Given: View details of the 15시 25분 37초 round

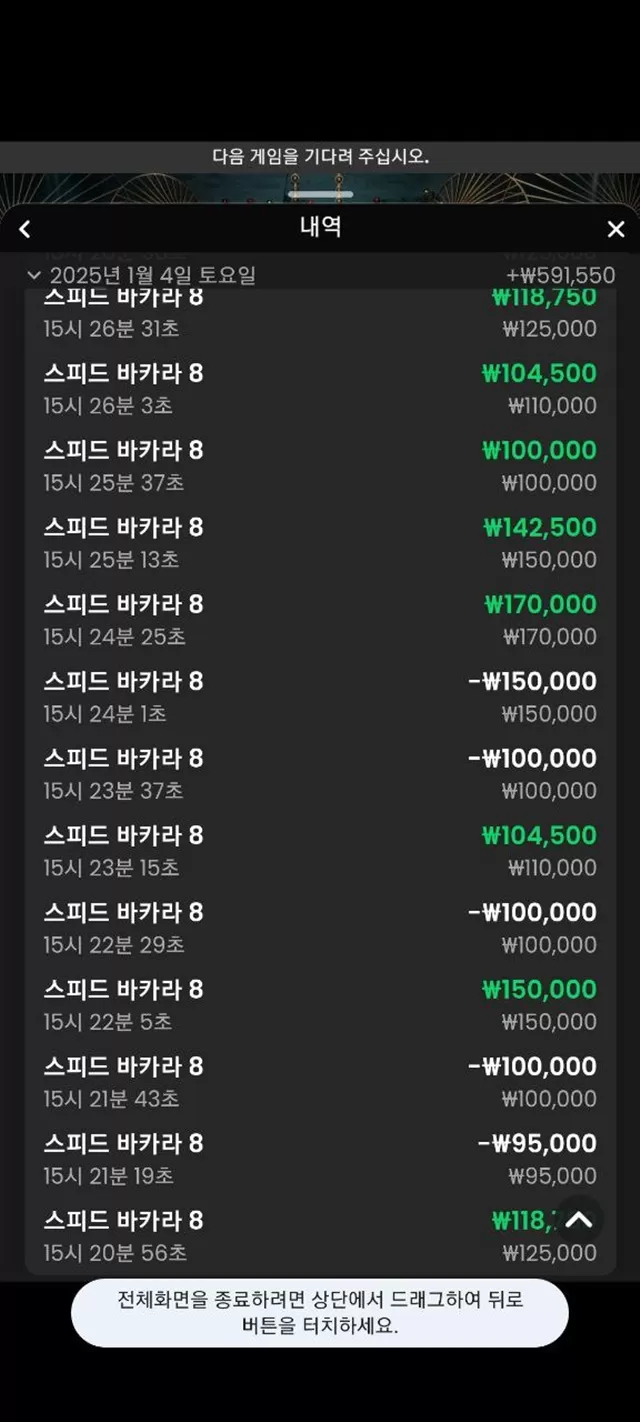Looking at the screenshot, I should pyautogui.click(x=320, y=466).
